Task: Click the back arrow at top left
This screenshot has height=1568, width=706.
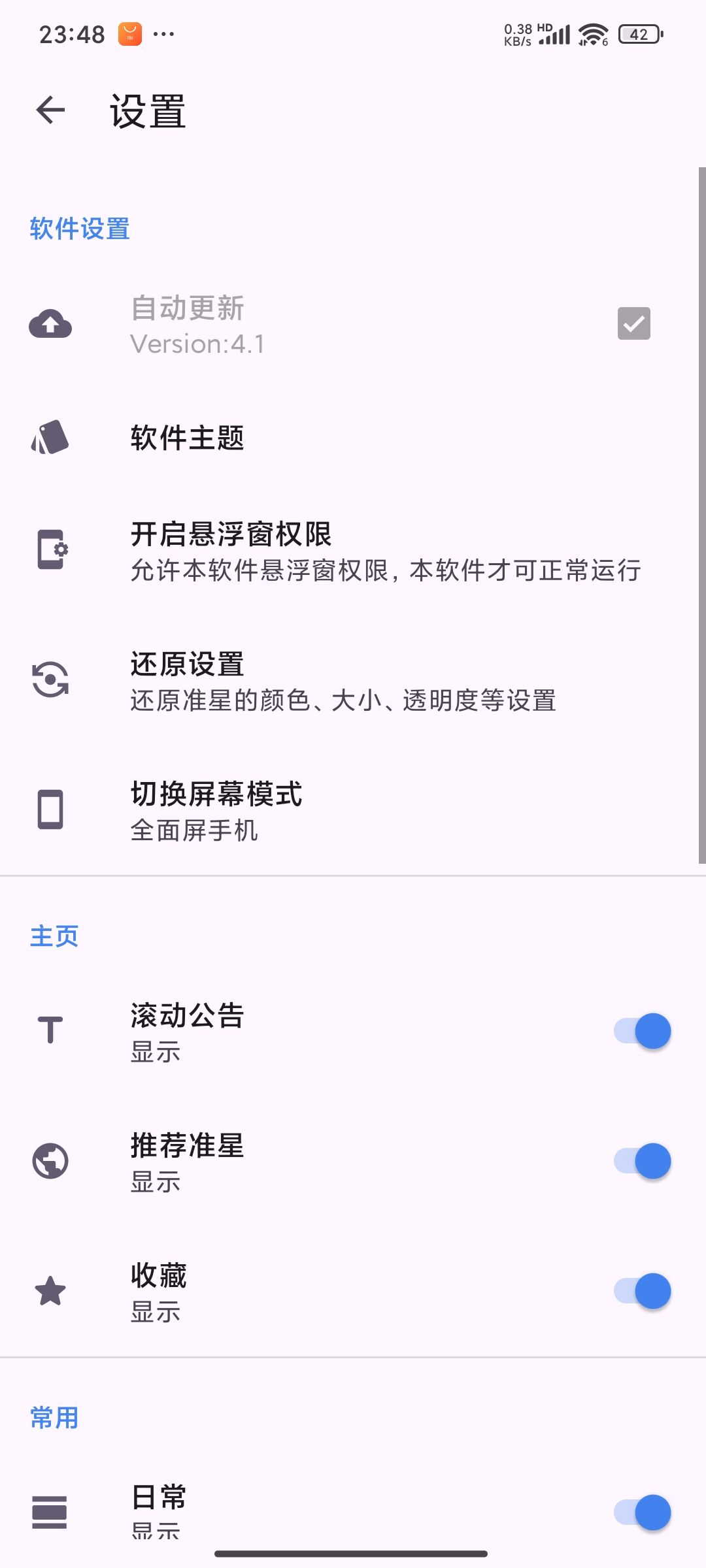Action: [49, 111]
